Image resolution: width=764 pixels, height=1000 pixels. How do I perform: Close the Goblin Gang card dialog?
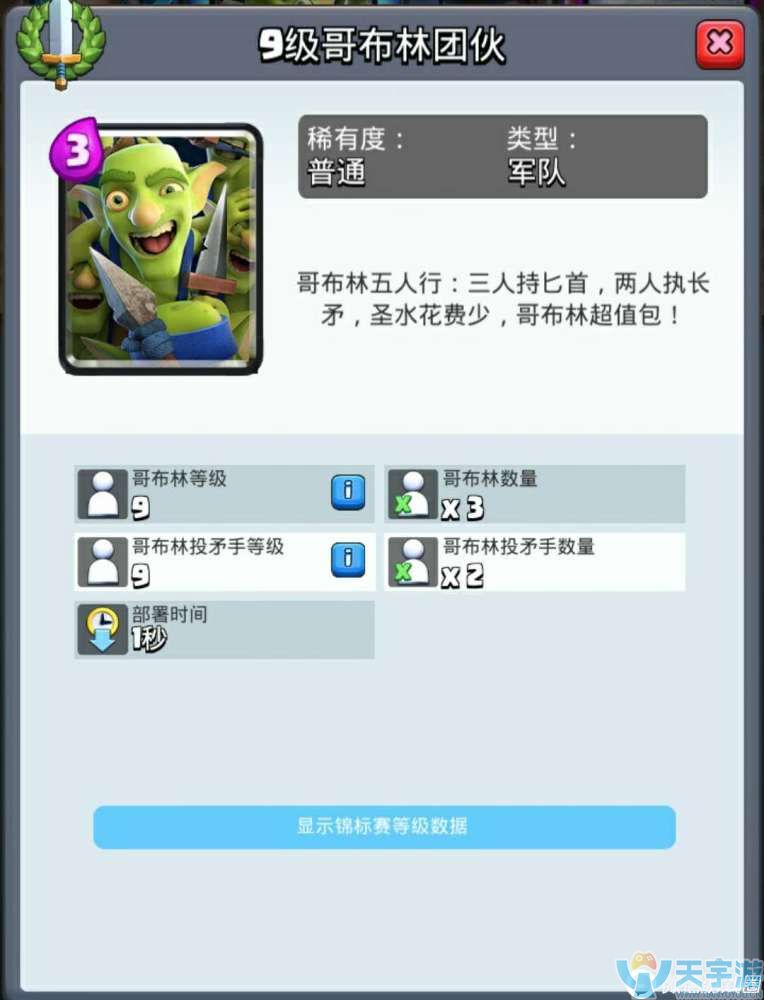(719, 43)
